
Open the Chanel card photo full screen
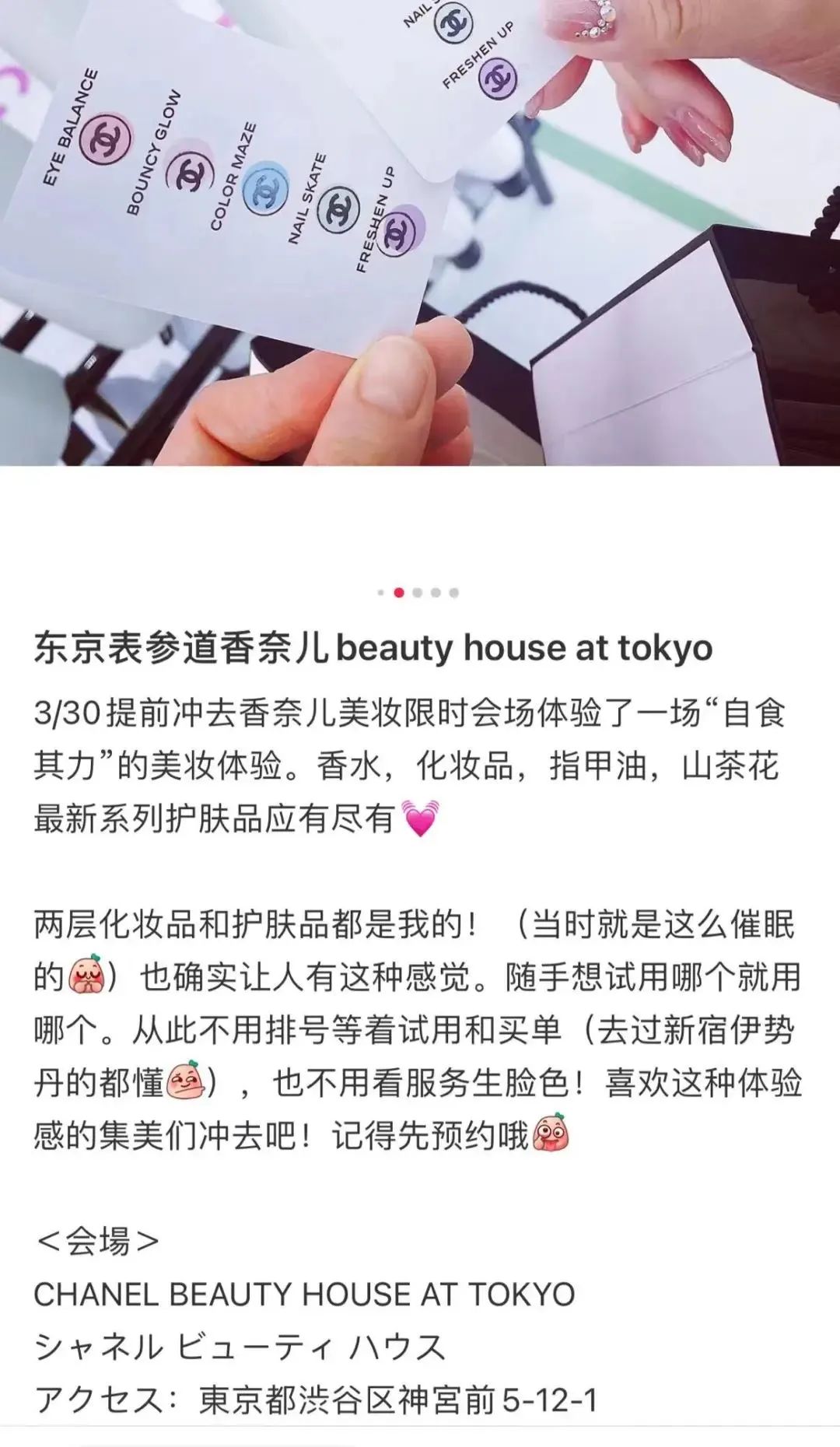[x=420, y=233]
